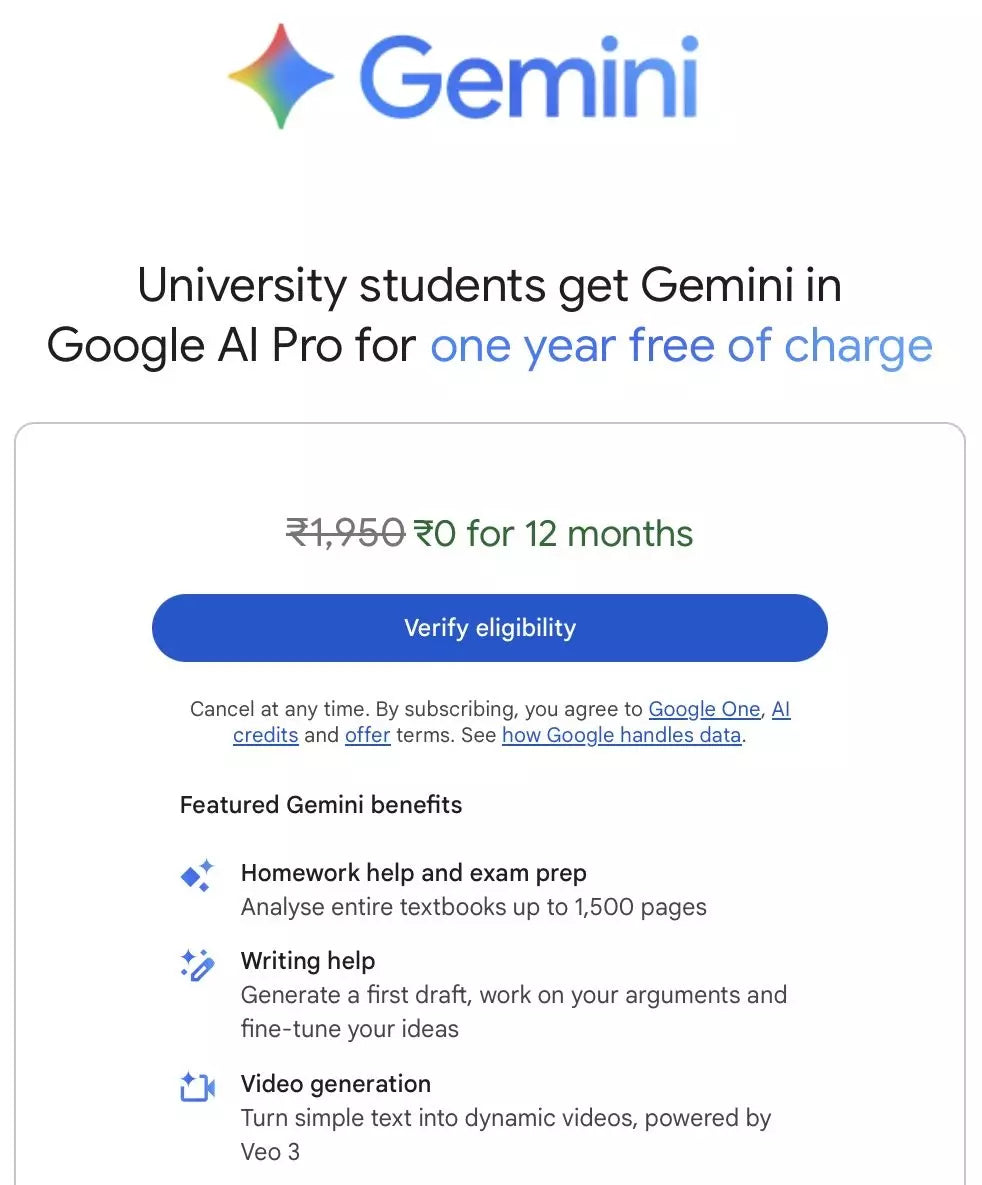Image resolution: width=982 pixels, height=1185 pixels.
Task: Open the Google One terms link
Action: click(x=705, y=709)
